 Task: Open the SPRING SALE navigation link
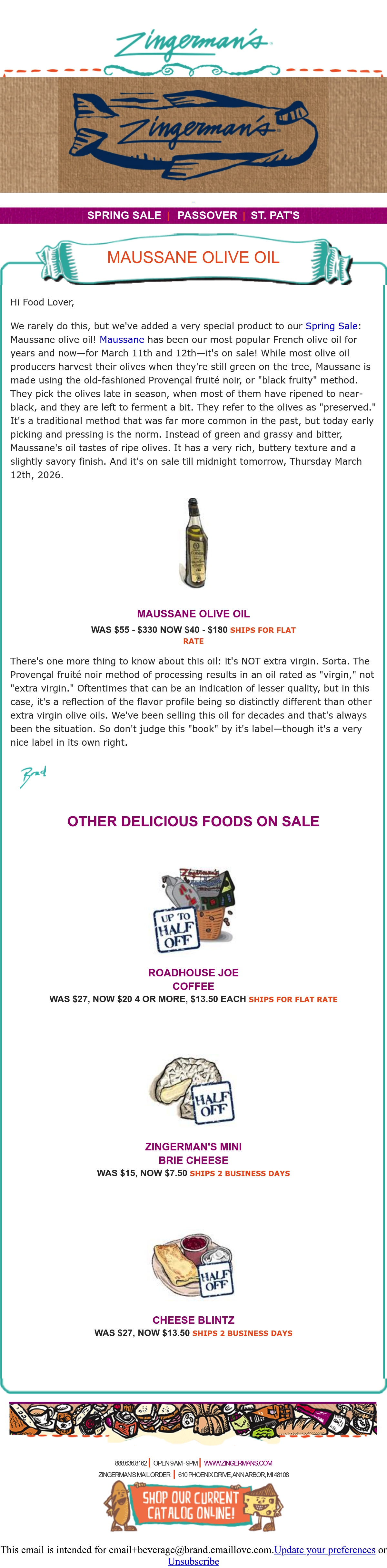(x=124, y=216)
